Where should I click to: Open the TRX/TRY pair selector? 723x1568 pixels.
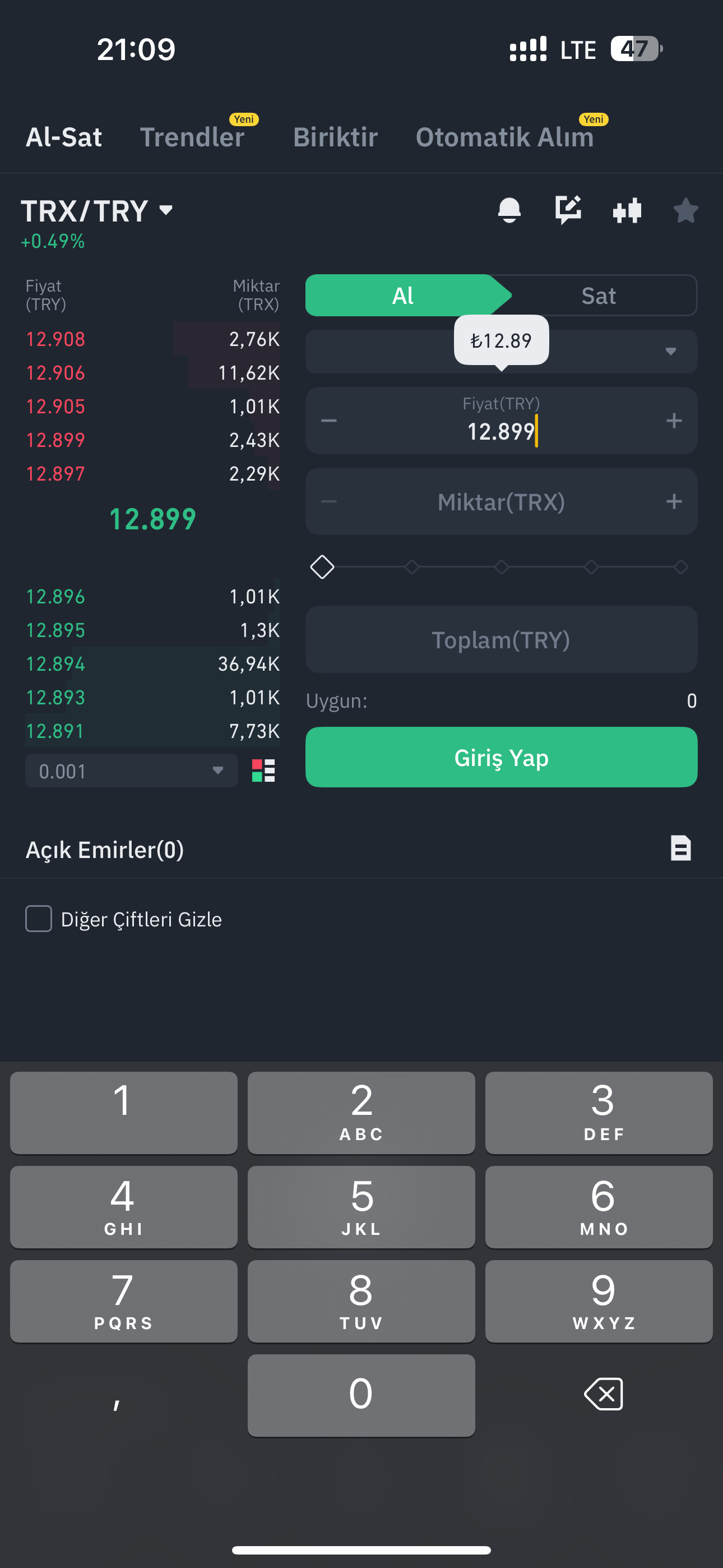coord(98,211)
